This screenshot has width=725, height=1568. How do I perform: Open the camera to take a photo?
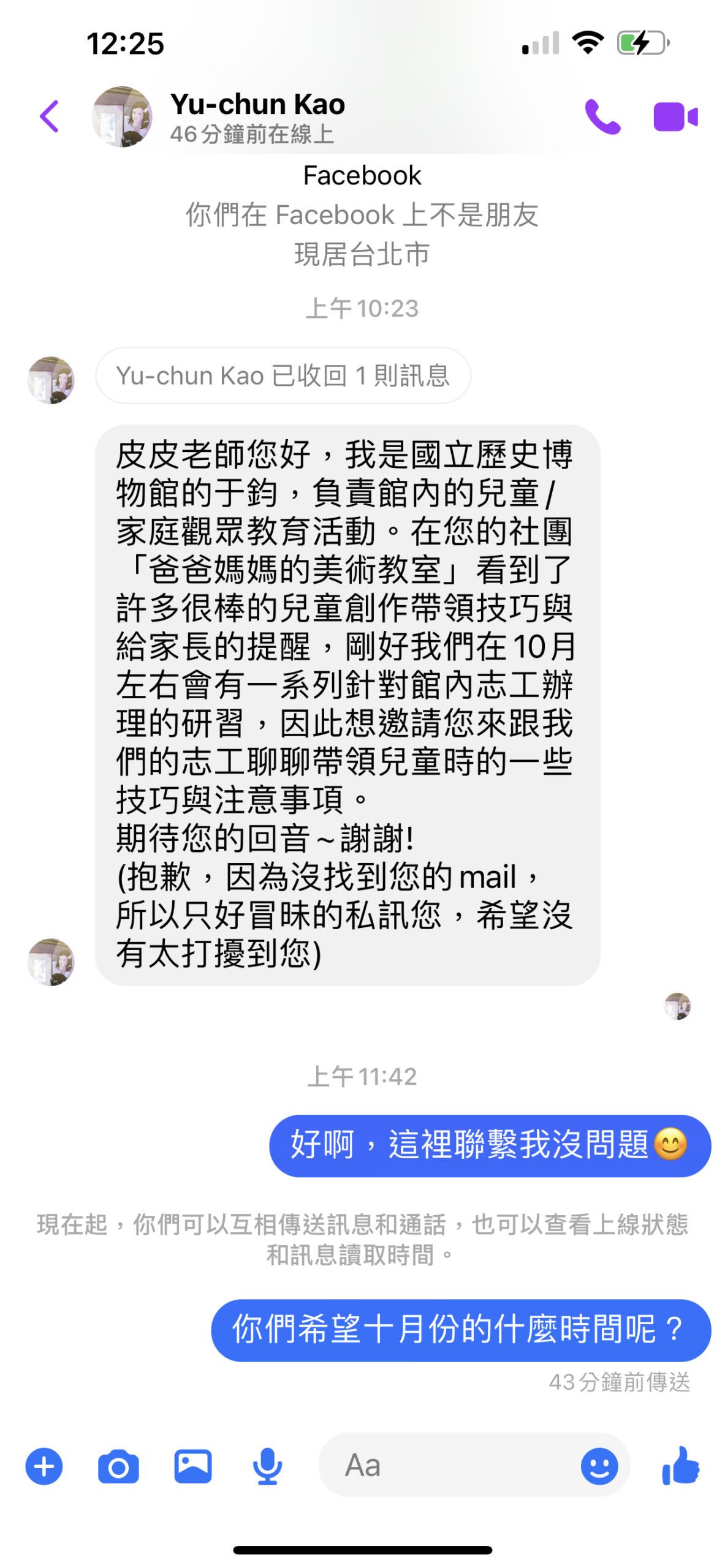point(118,1466)
